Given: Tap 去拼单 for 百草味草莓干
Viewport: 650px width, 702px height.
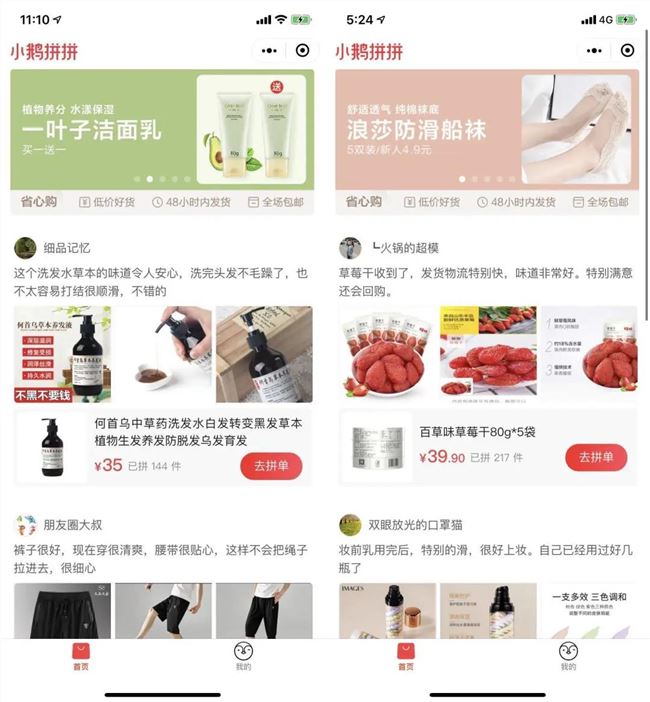Looking at the screenshot, I should click(x=596, y=457).
